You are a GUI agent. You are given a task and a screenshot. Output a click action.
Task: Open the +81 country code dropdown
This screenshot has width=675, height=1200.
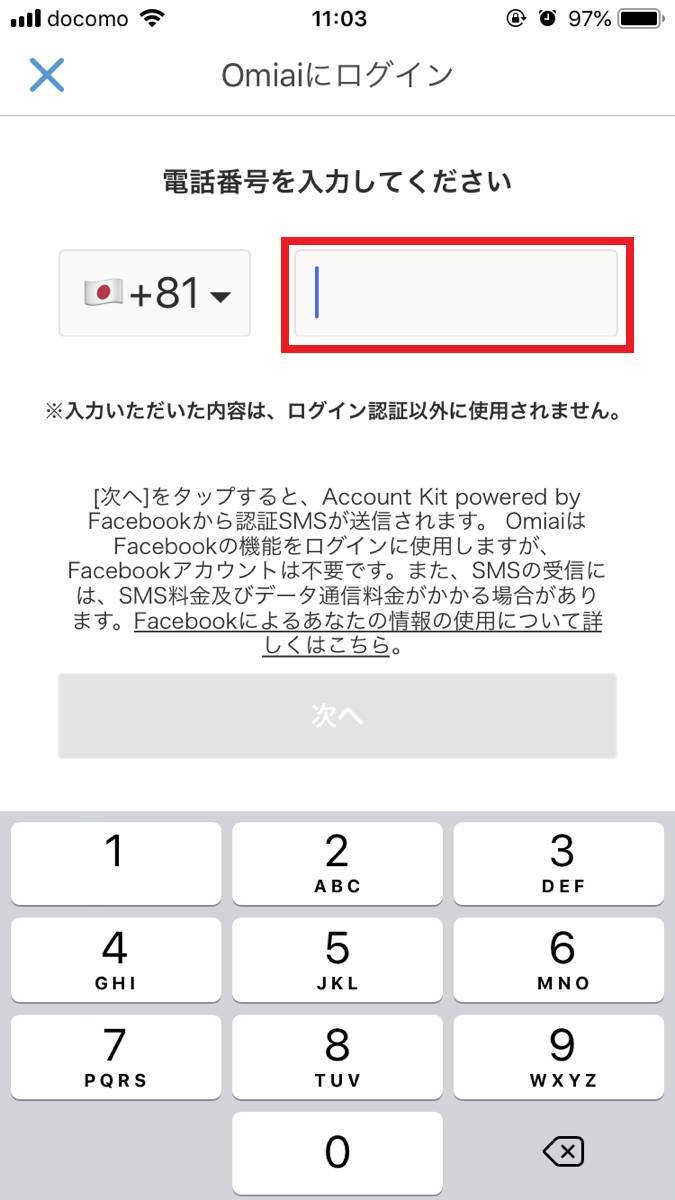[155, 293]
